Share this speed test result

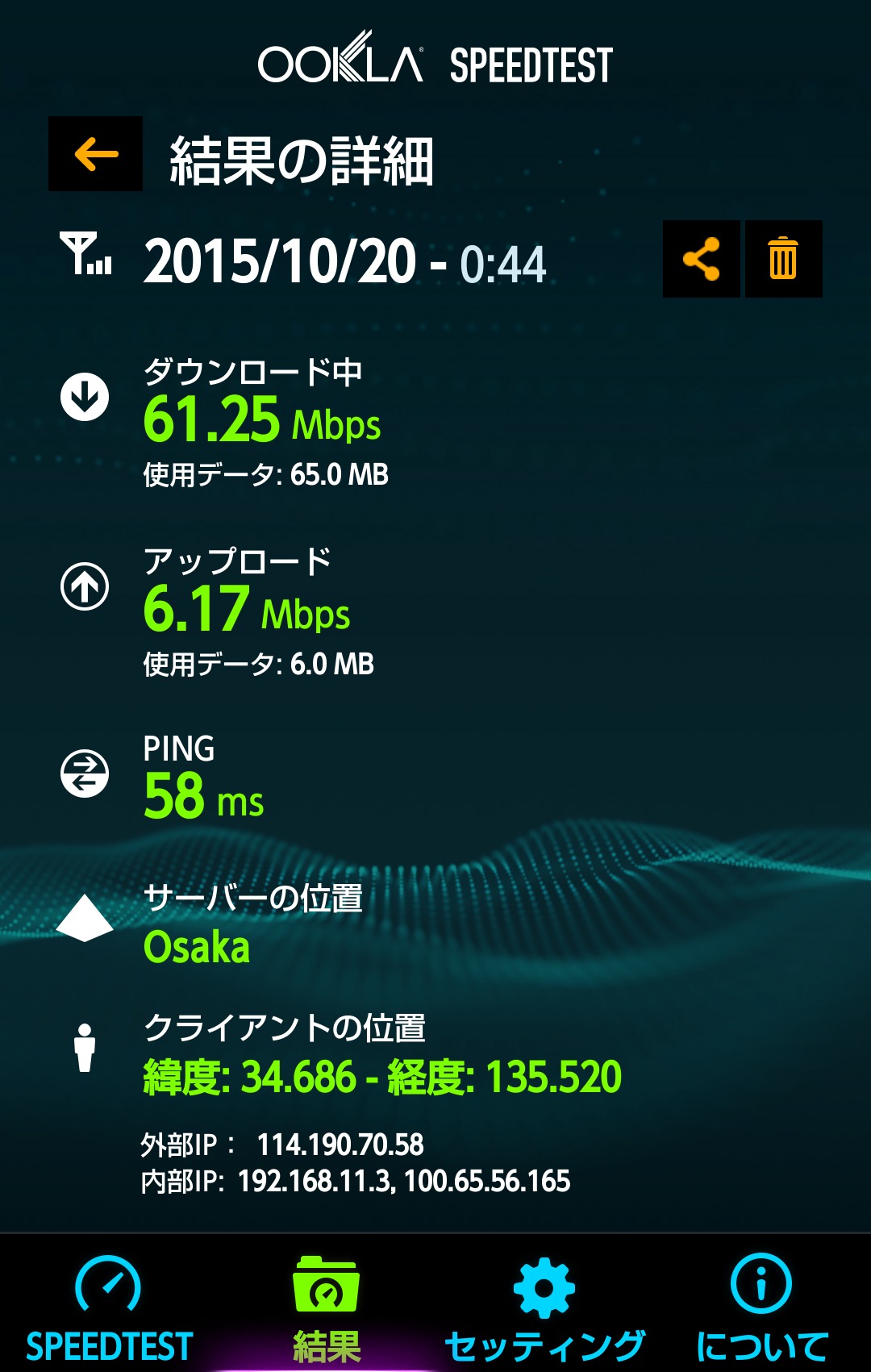[701, 259]
